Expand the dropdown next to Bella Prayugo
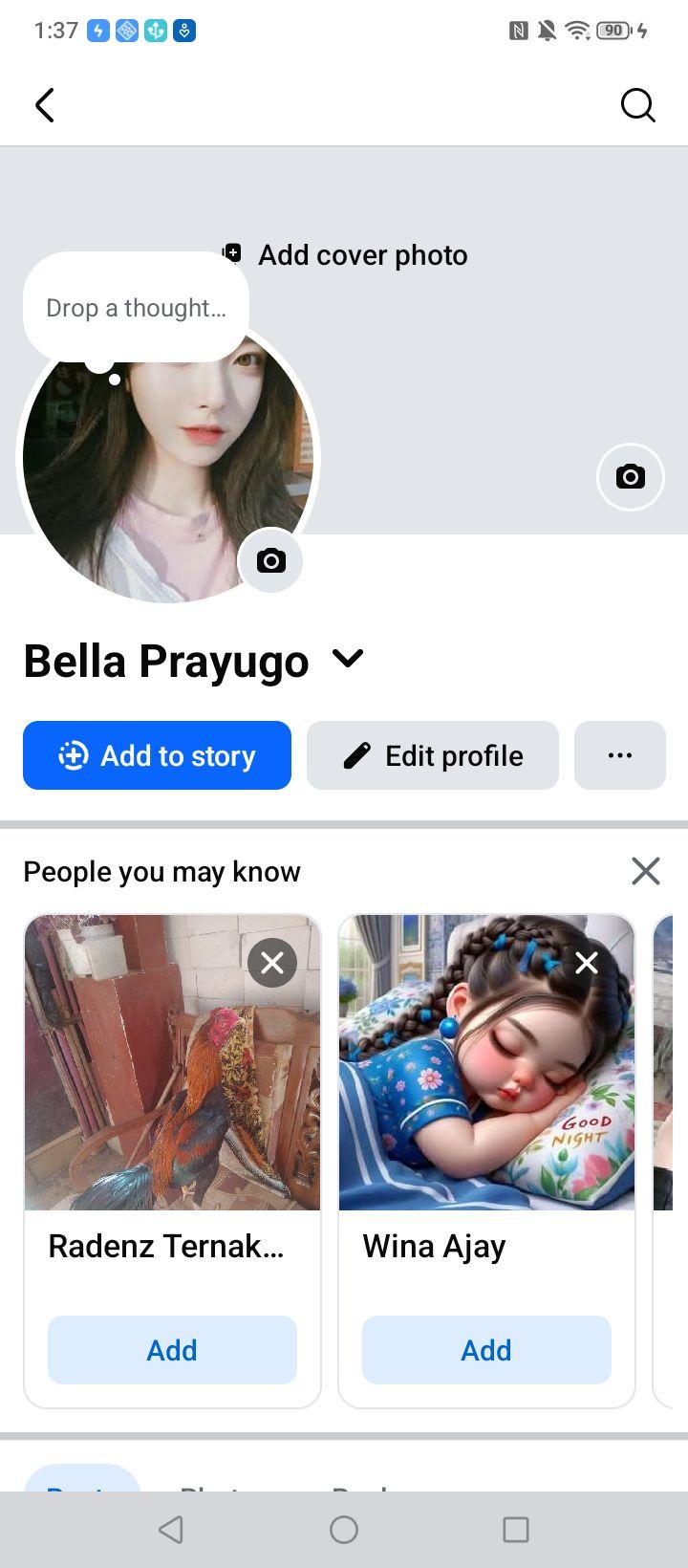 coord(348,659)
